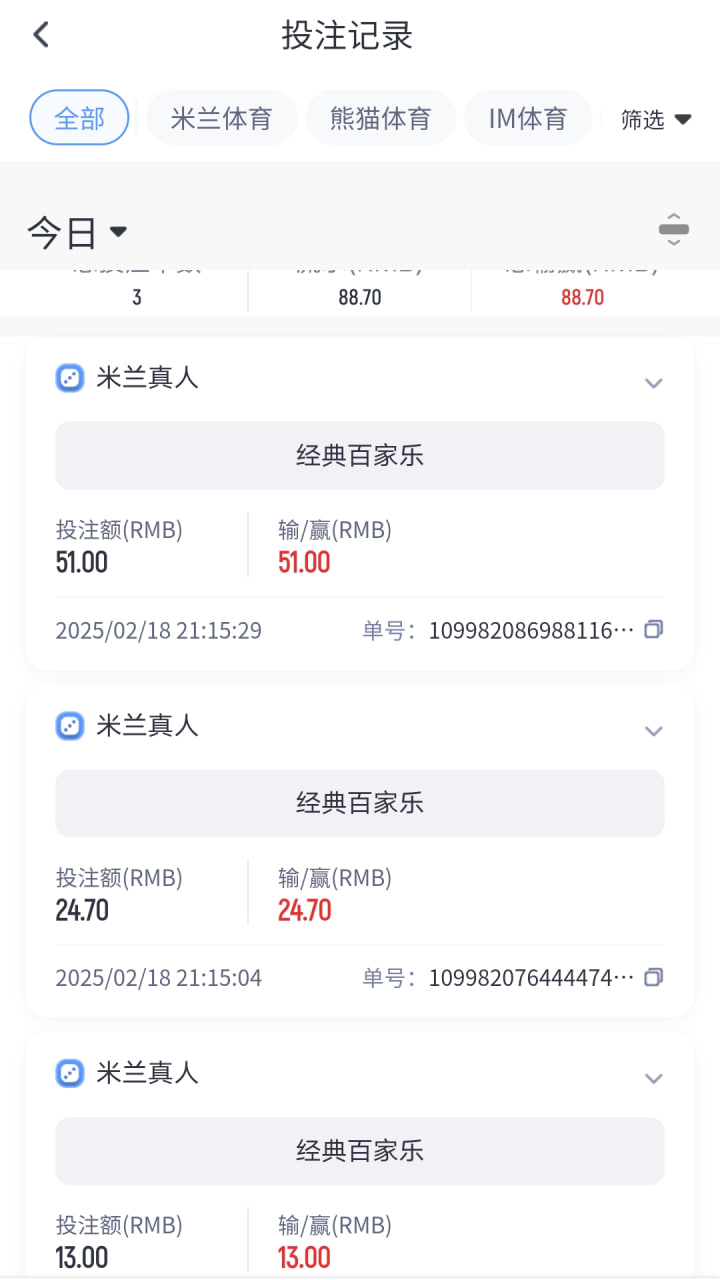Open the 筛选 filter dropdown

click(656, 119)
